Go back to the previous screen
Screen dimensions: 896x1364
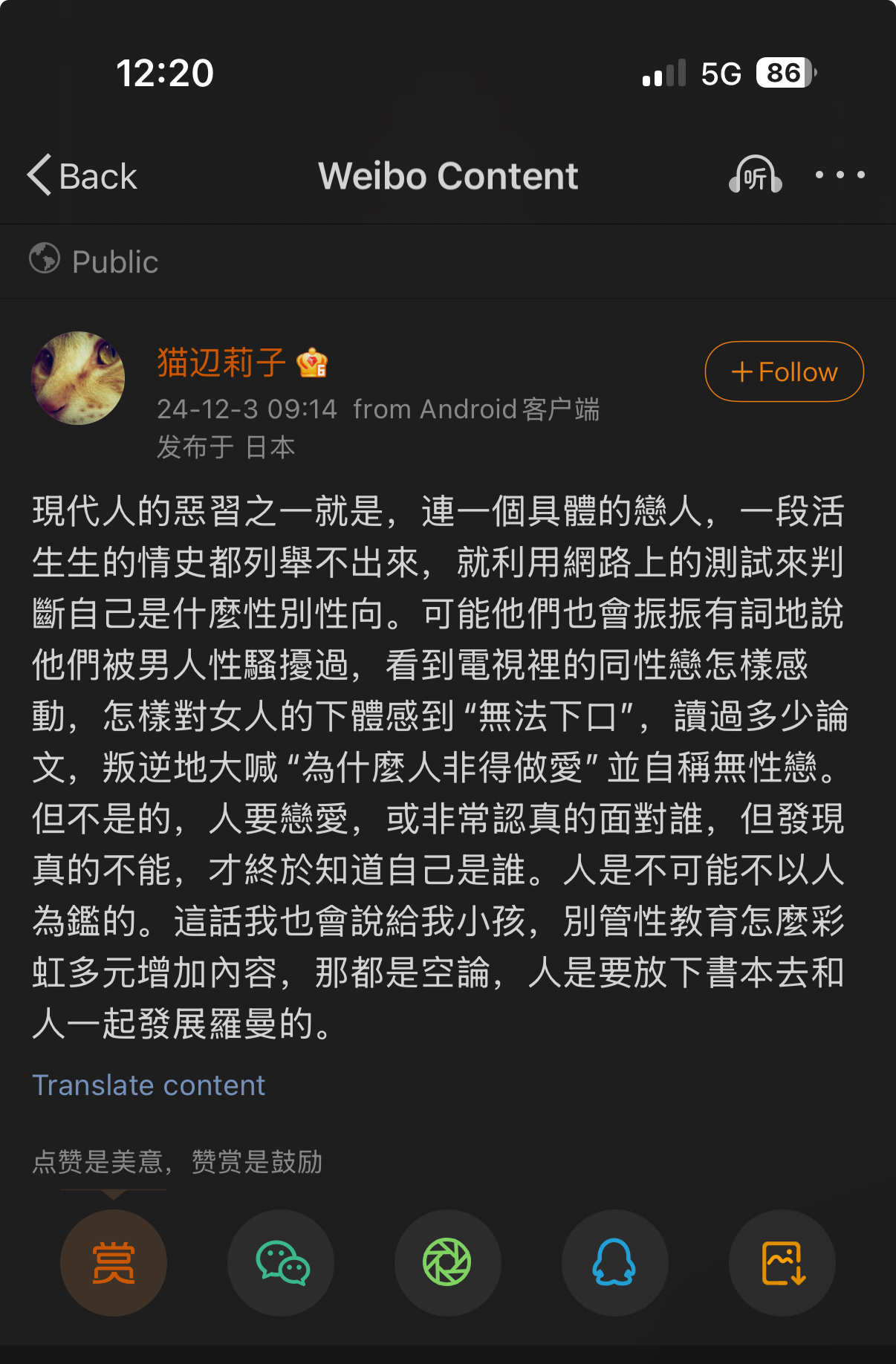[x=82, y=176]
